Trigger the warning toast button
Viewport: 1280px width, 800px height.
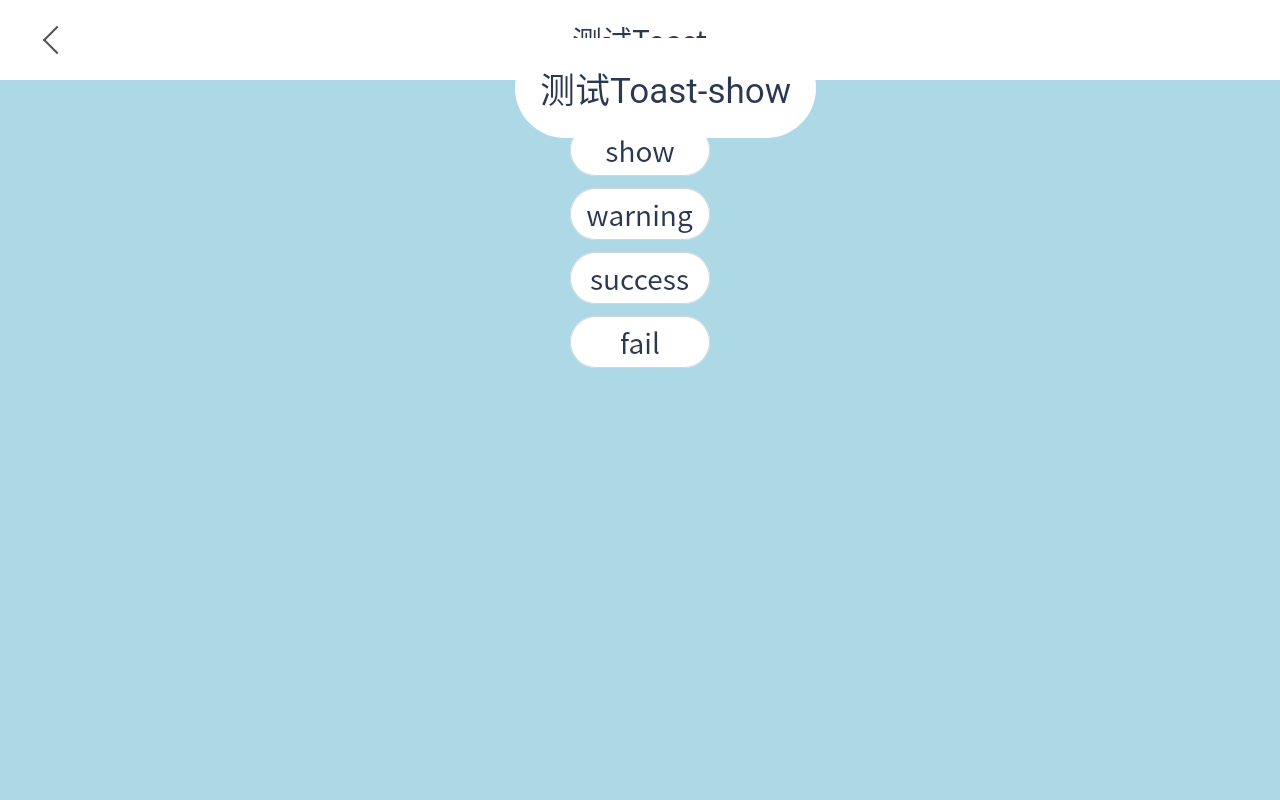[639, 215]
